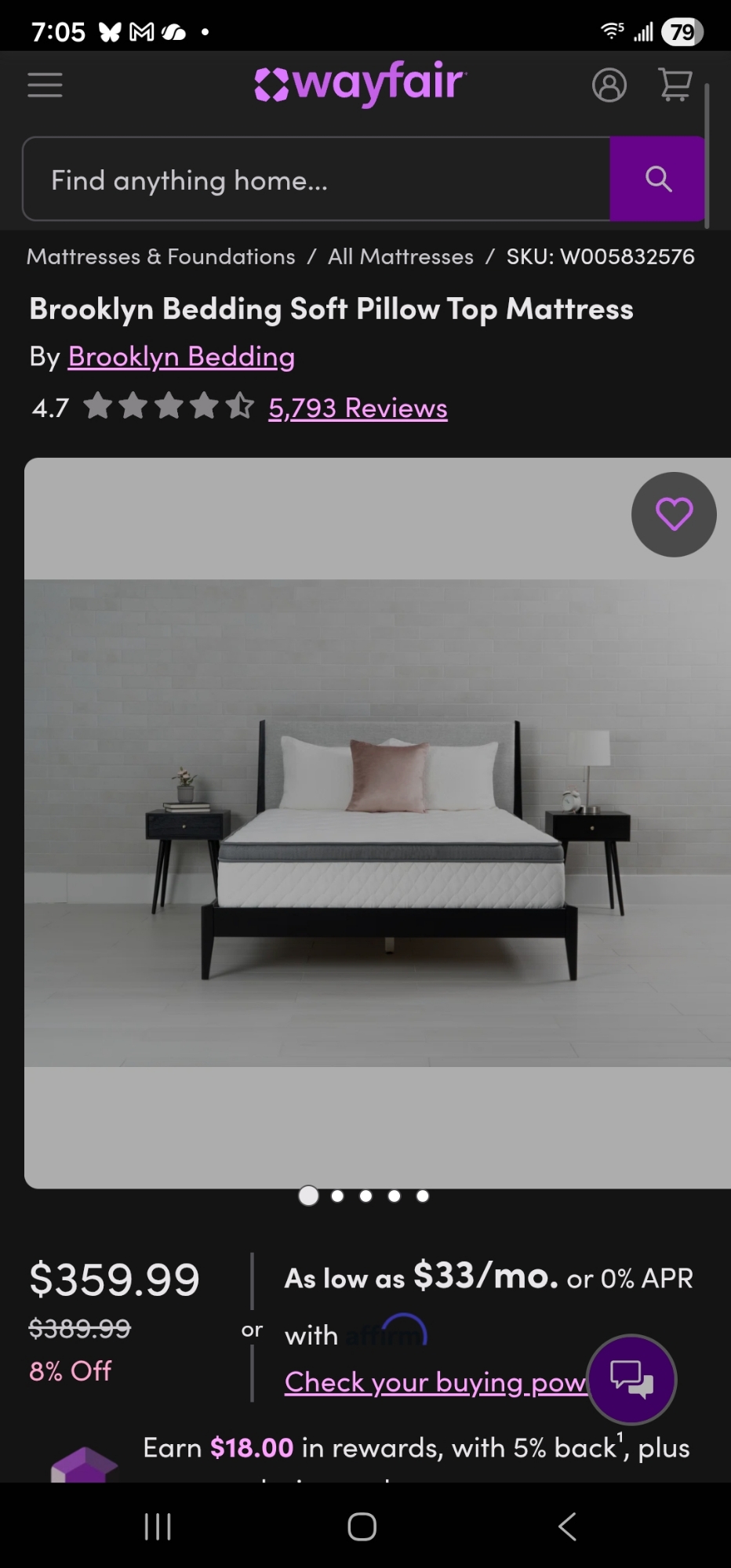The image size is (731, 1568).
Task: View the shopping cart
Action: pyautogui.click(x=675, y=85)
